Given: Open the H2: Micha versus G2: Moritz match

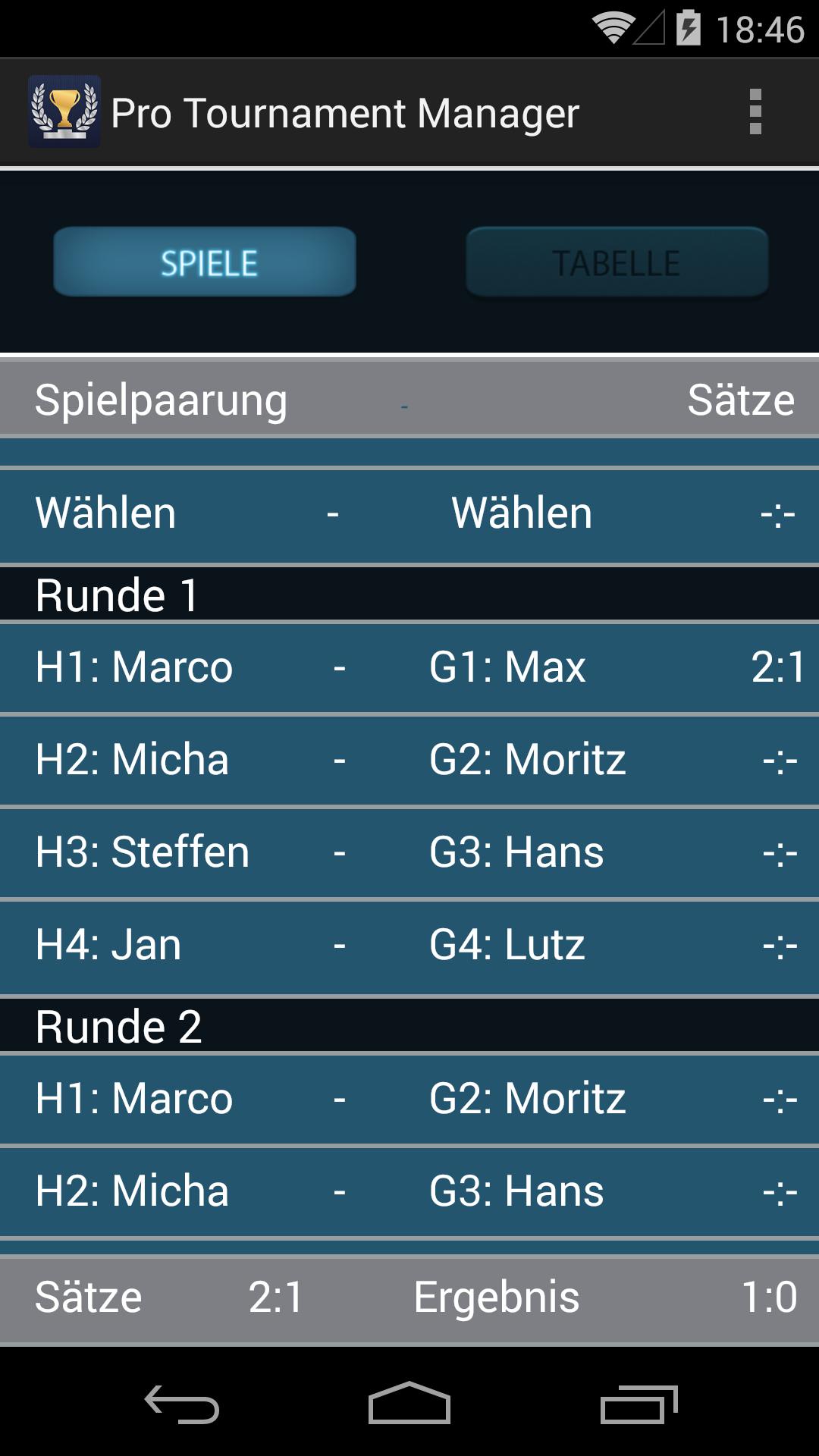Looking at the screenshot, I should (409, 761).
